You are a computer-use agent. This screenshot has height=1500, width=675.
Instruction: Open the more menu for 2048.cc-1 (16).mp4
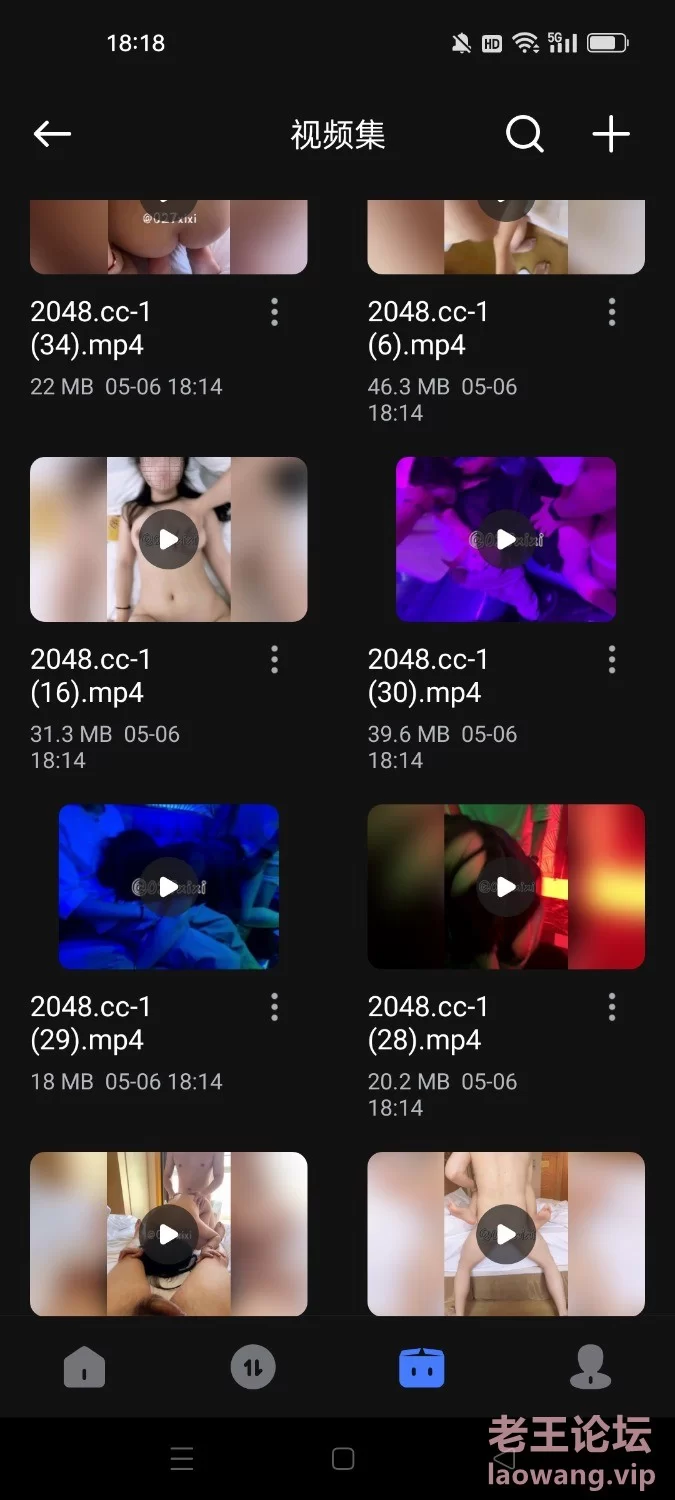[274, 659]
